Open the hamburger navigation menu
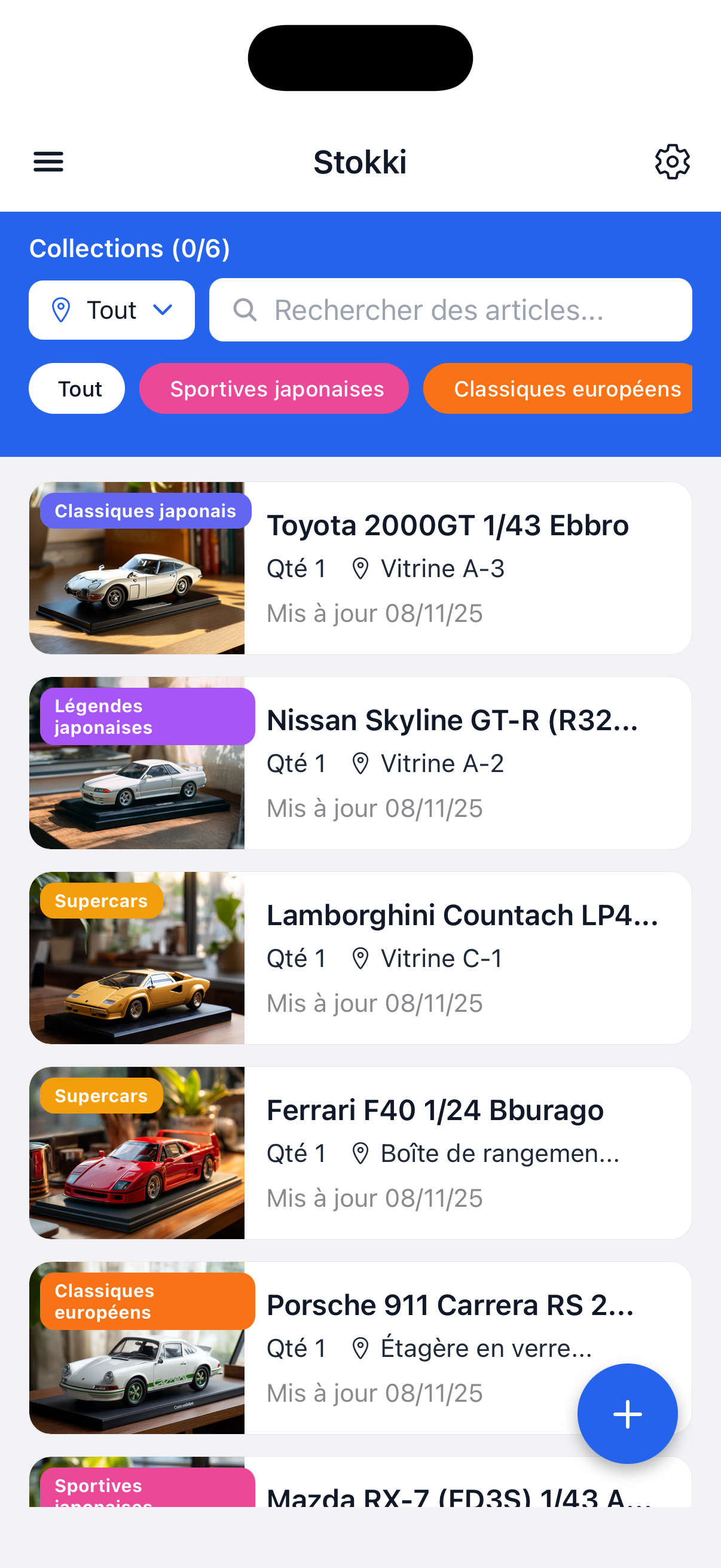Viewport: 721px width, 1568px height. tap(48, 162)
